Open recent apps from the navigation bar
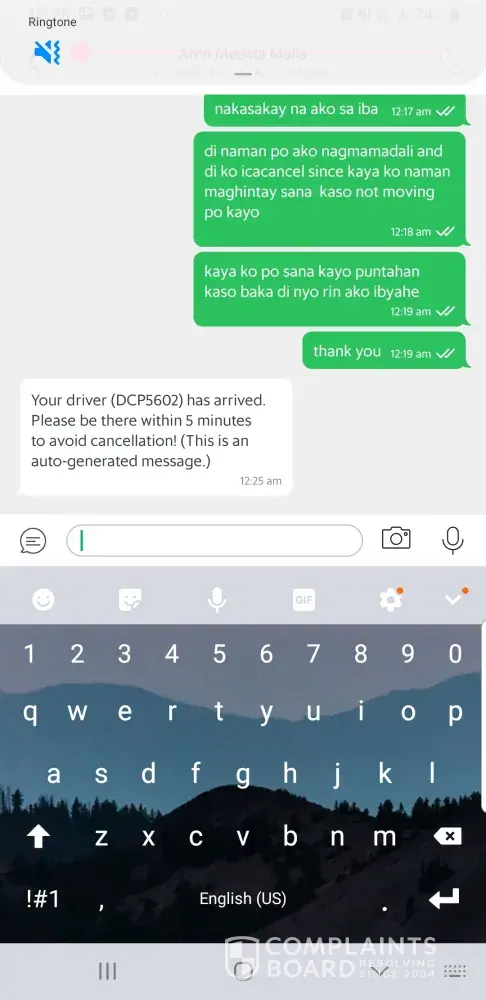The height and width of the screenshot is (1000, 486). coord(107,971)
